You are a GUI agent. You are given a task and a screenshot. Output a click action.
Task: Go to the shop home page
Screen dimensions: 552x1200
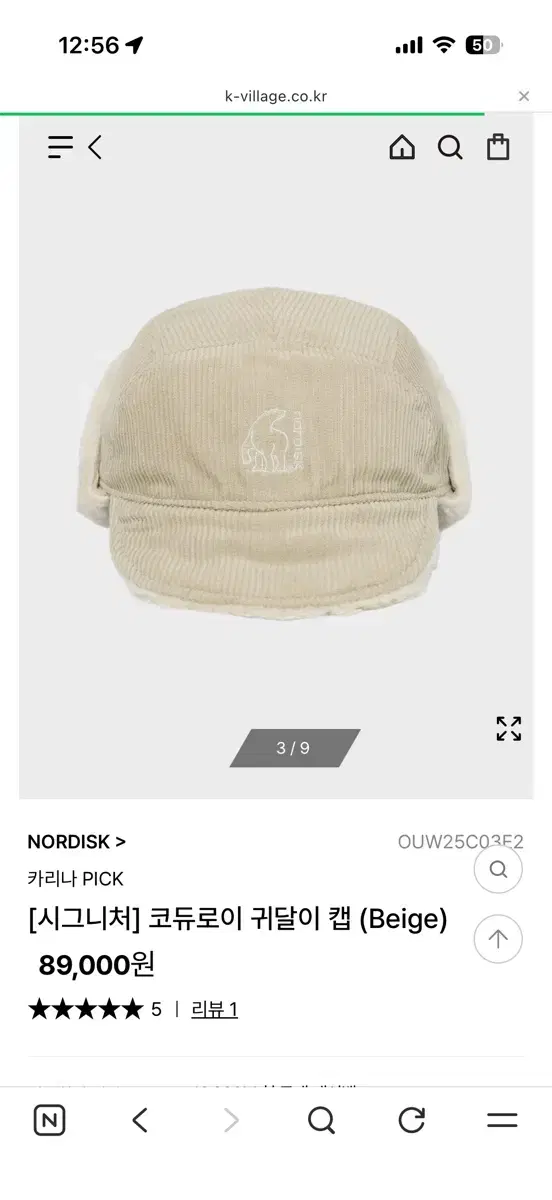point(402,148)
